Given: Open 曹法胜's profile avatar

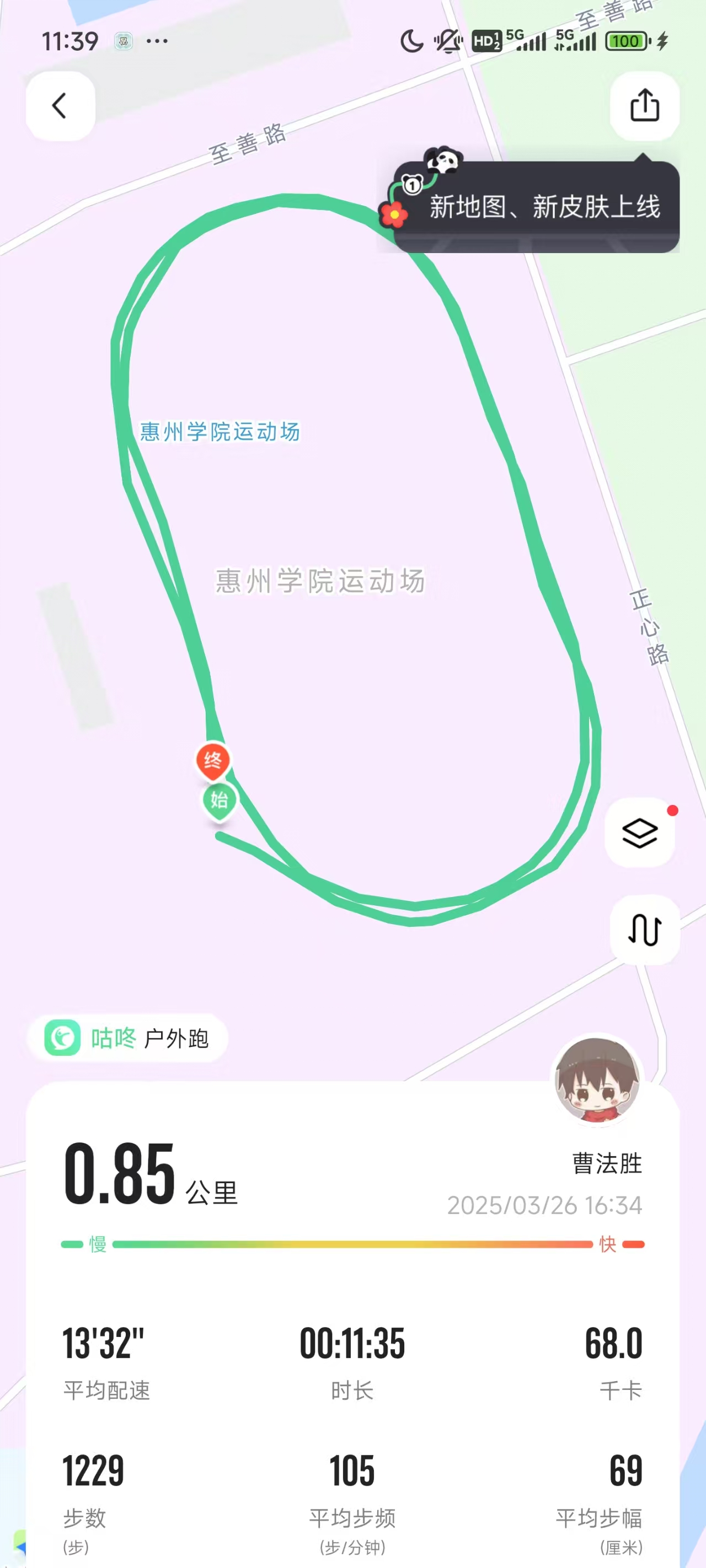Looking at the screenshot, I should (597, 1081).
